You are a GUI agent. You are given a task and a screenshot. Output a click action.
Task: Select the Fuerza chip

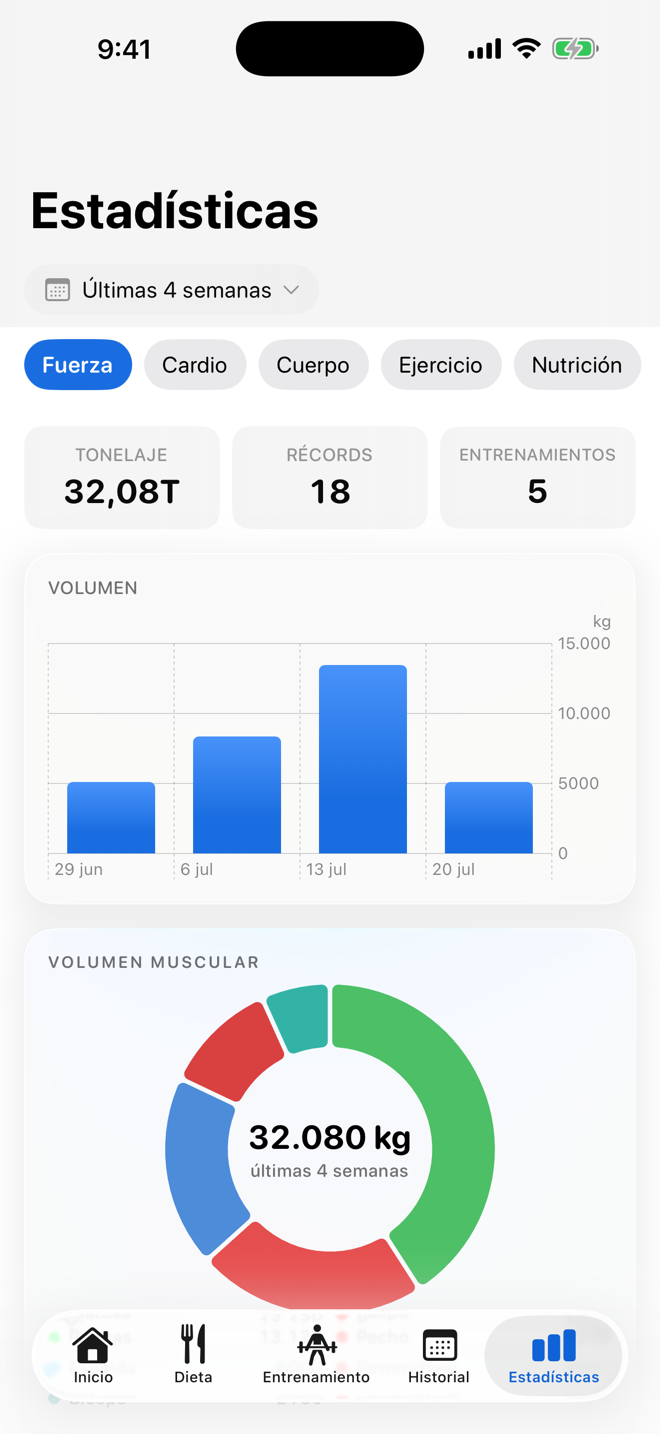(x=78, y=365)
